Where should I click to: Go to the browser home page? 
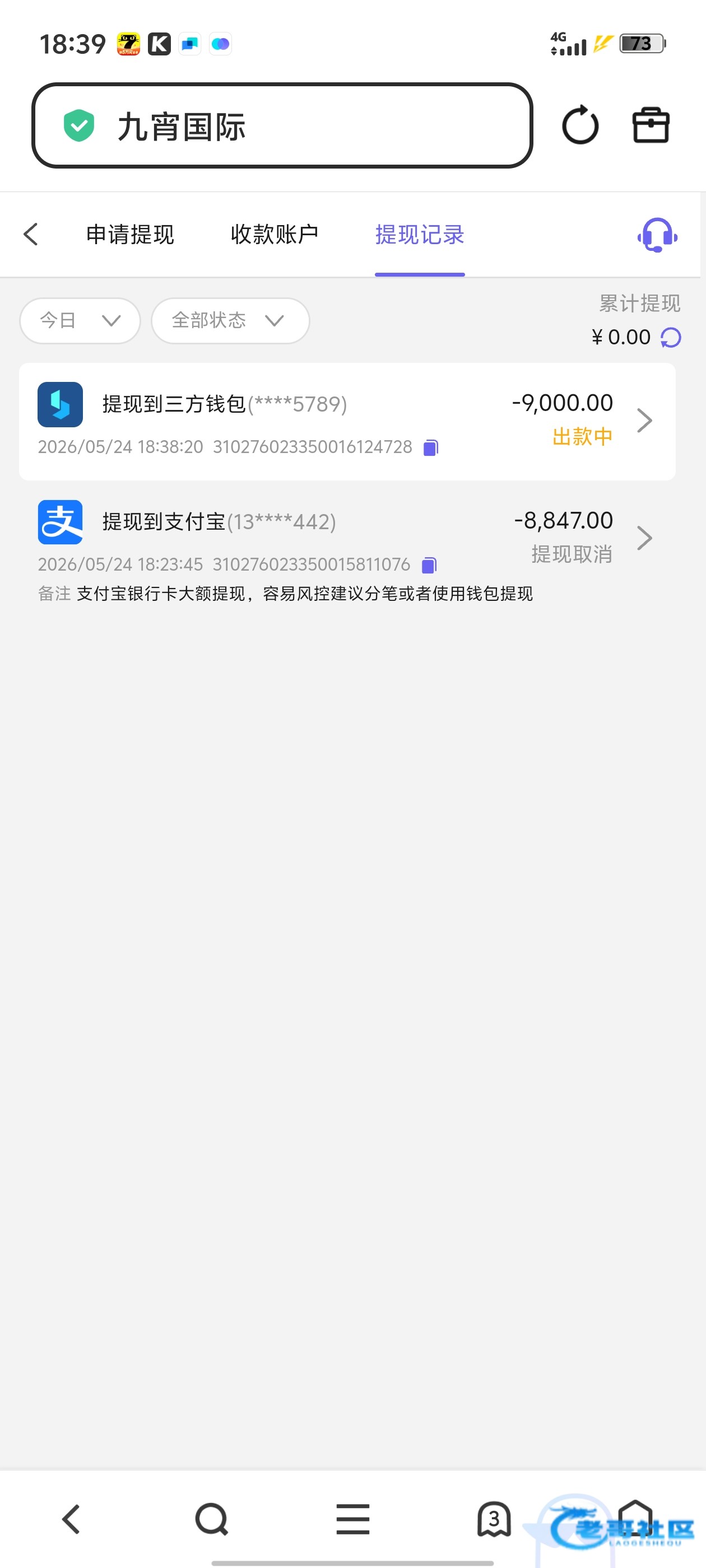coord(635,1518)
